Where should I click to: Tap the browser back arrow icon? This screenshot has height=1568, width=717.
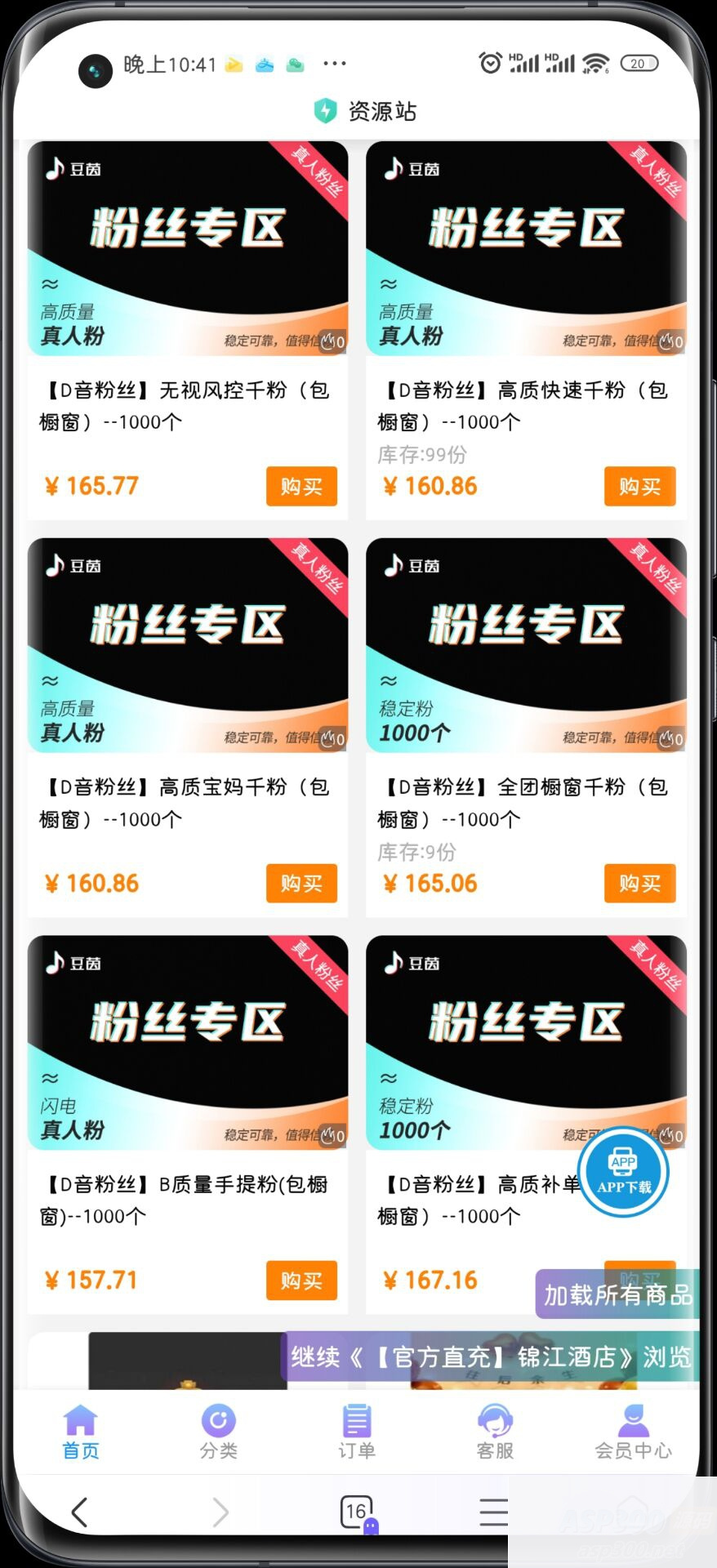(x=79, y=1512)
